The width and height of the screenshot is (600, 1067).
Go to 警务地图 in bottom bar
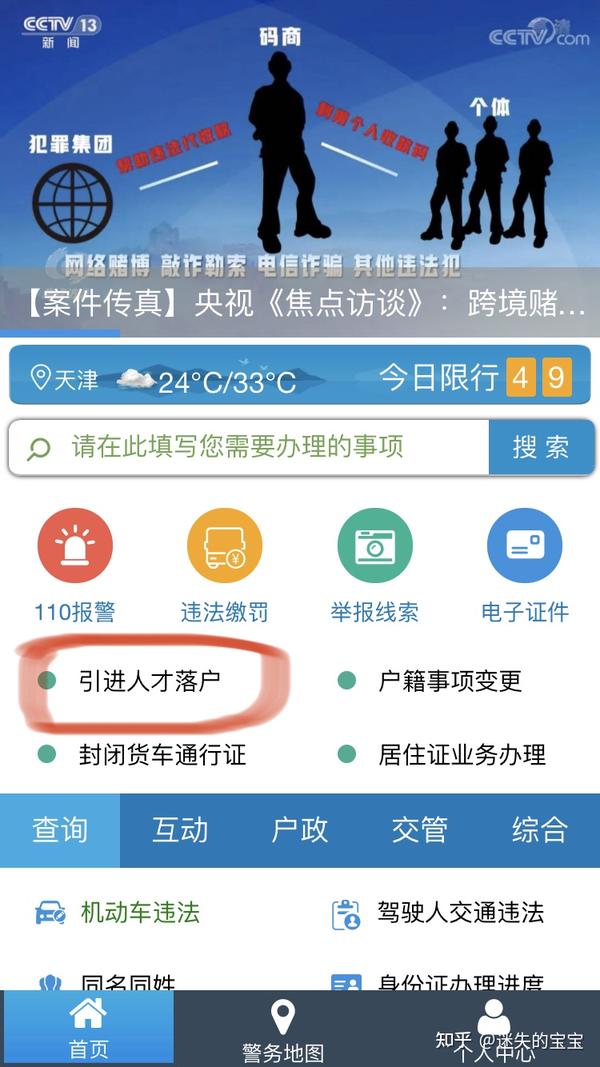coord(283,1030)
